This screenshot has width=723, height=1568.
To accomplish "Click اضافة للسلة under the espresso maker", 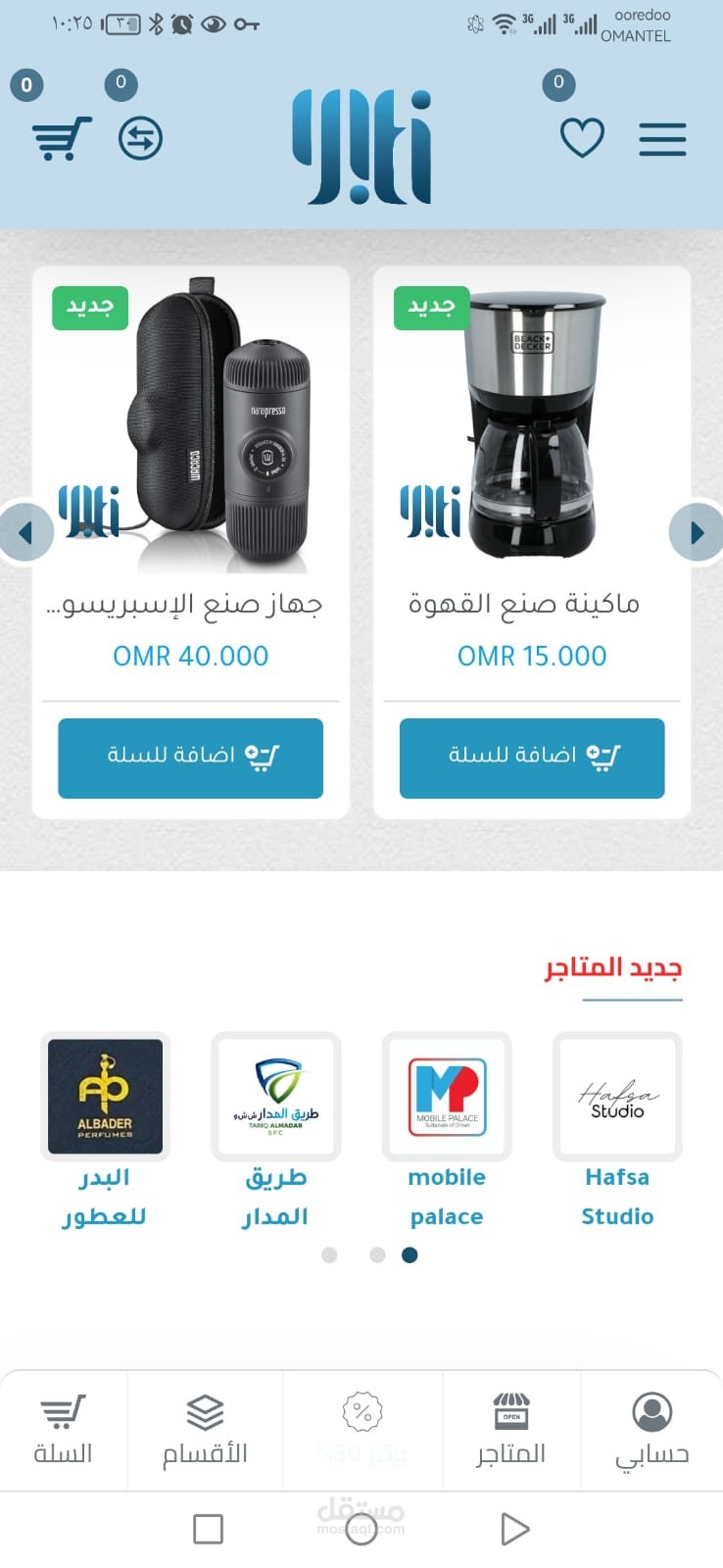I will (189, 759).
